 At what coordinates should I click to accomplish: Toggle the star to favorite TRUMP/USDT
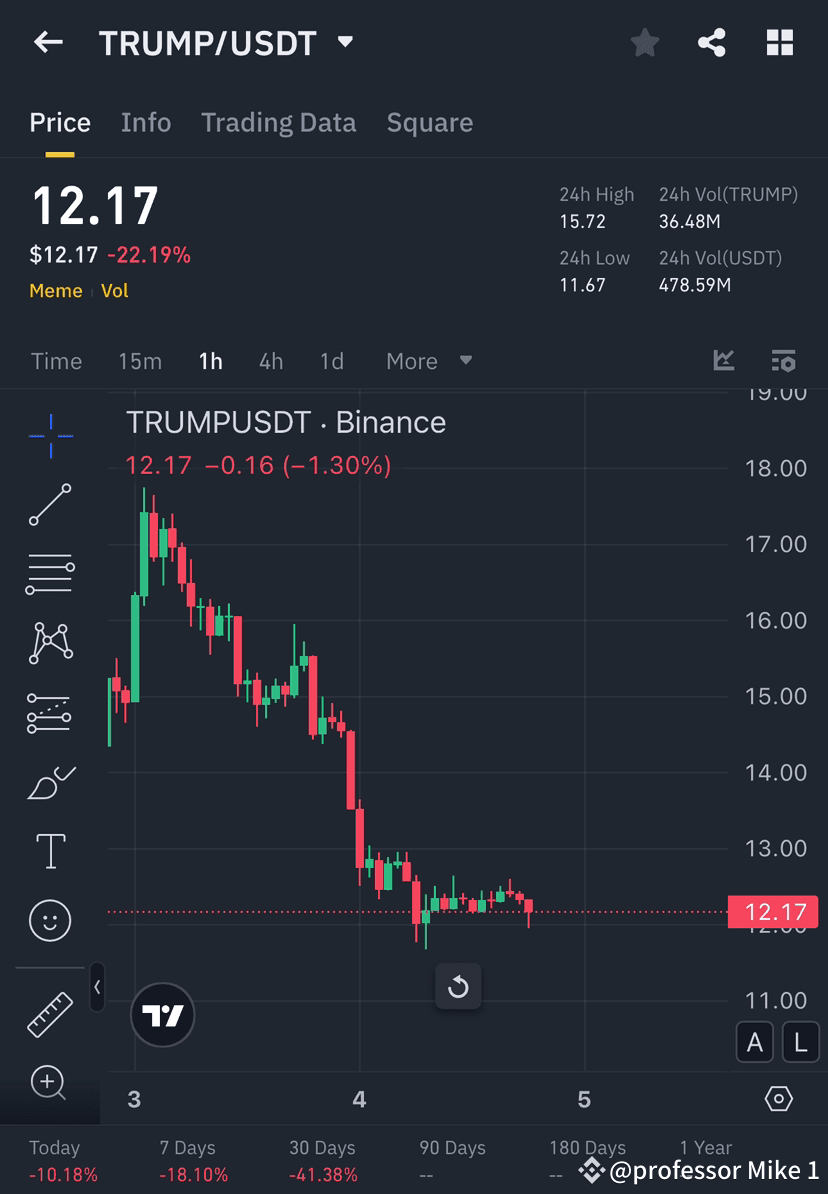(x=644, y=42)
